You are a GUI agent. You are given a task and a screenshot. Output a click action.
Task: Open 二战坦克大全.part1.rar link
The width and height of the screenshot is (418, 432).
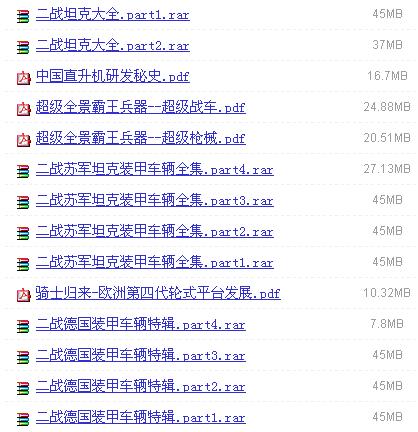tap(113, 15)
